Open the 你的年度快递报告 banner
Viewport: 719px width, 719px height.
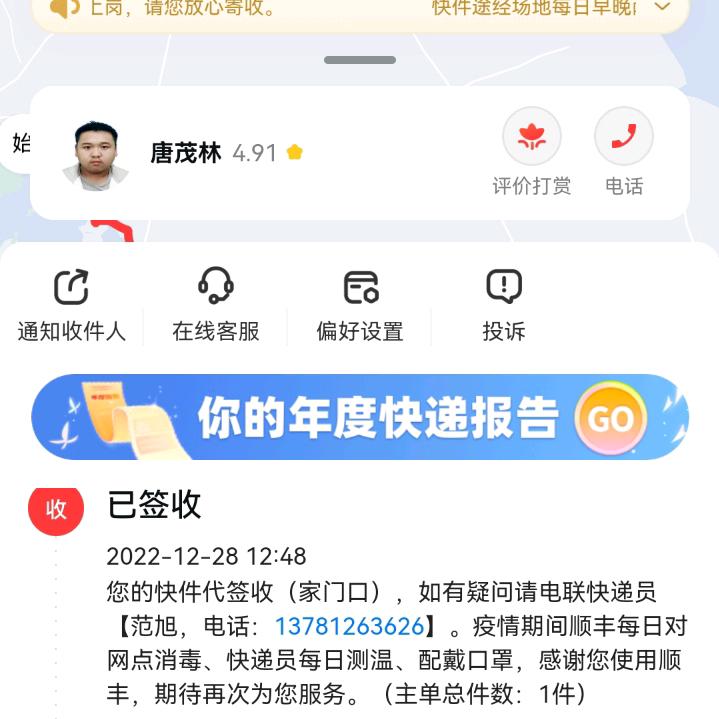[x=360, y=417]
